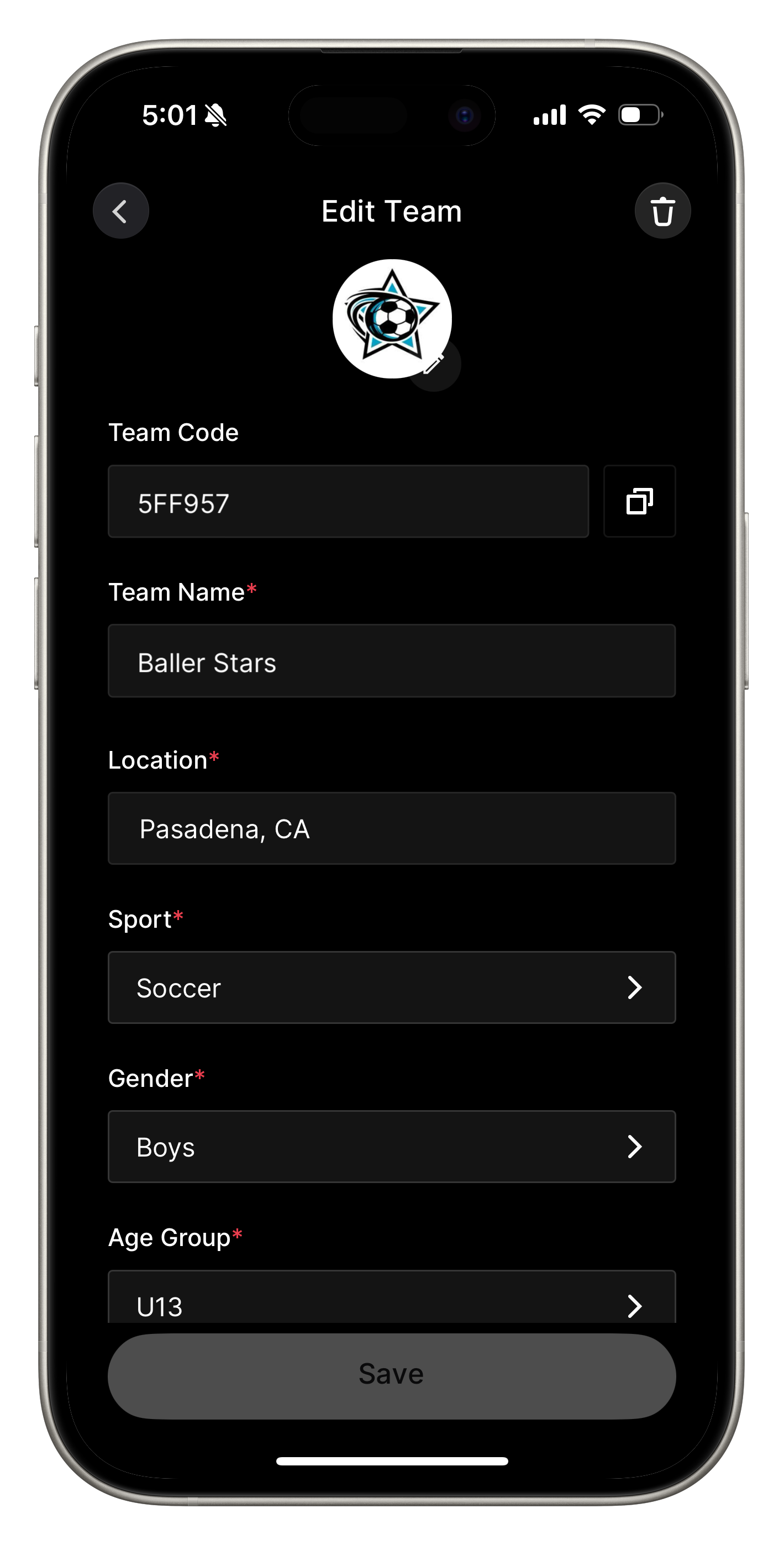Go back from Edit Team
784x1545 pixels.
coord(120,211)
